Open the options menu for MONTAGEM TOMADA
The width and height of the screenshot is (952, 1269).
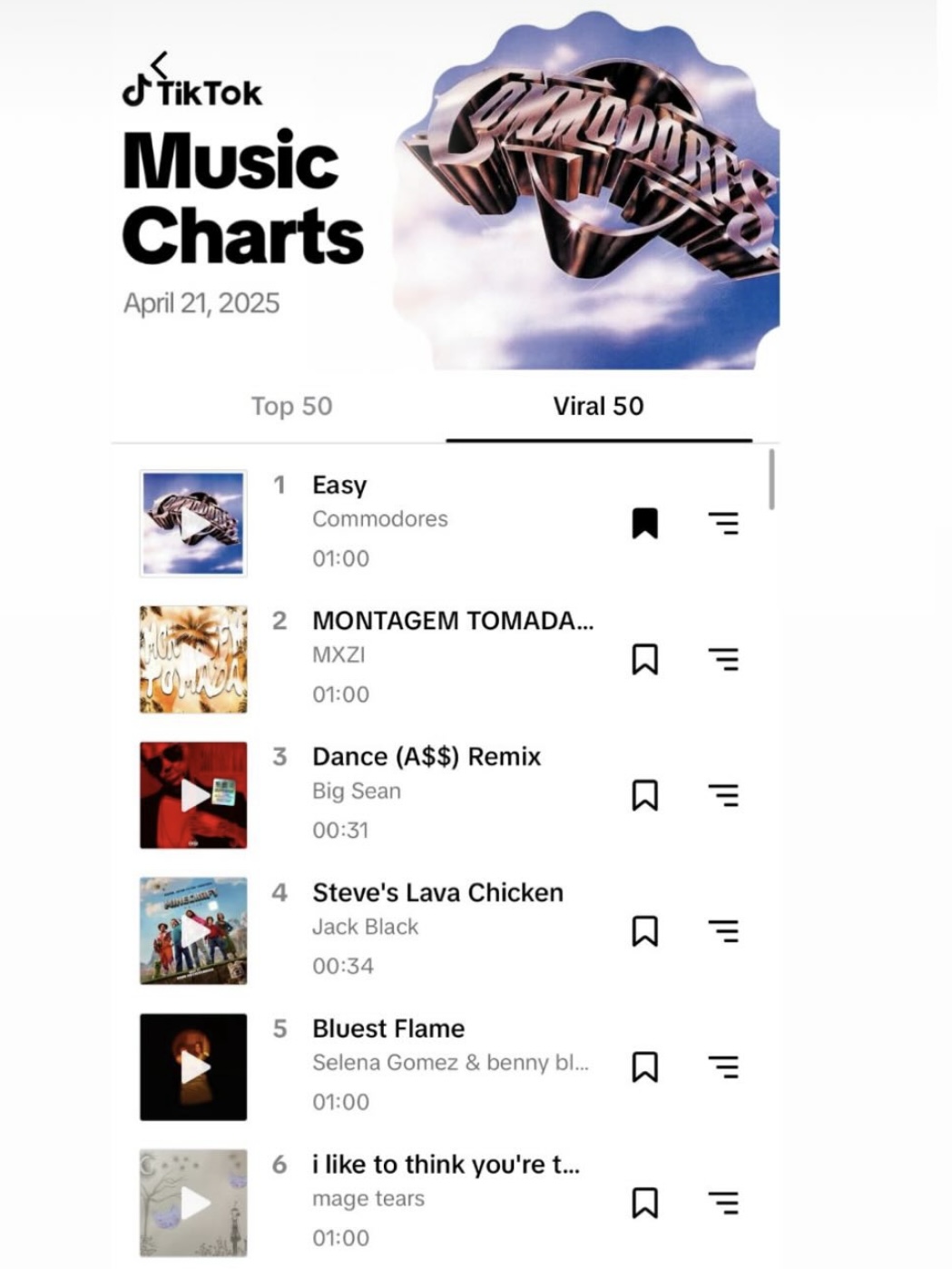[x=723, y=659]
